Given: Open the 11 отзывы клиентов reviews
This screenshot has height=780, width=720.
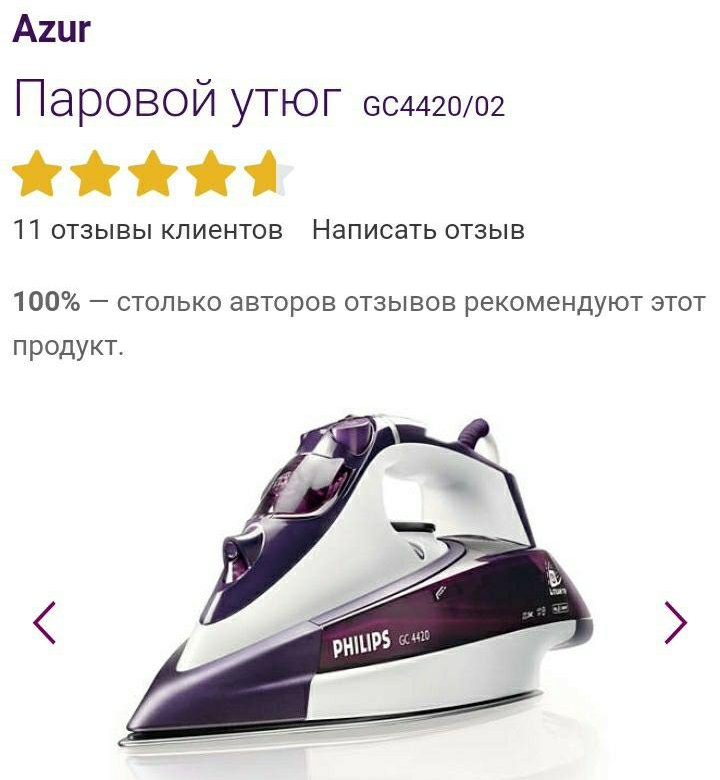Looking at the screenshot, I should [x=148, y=230].
